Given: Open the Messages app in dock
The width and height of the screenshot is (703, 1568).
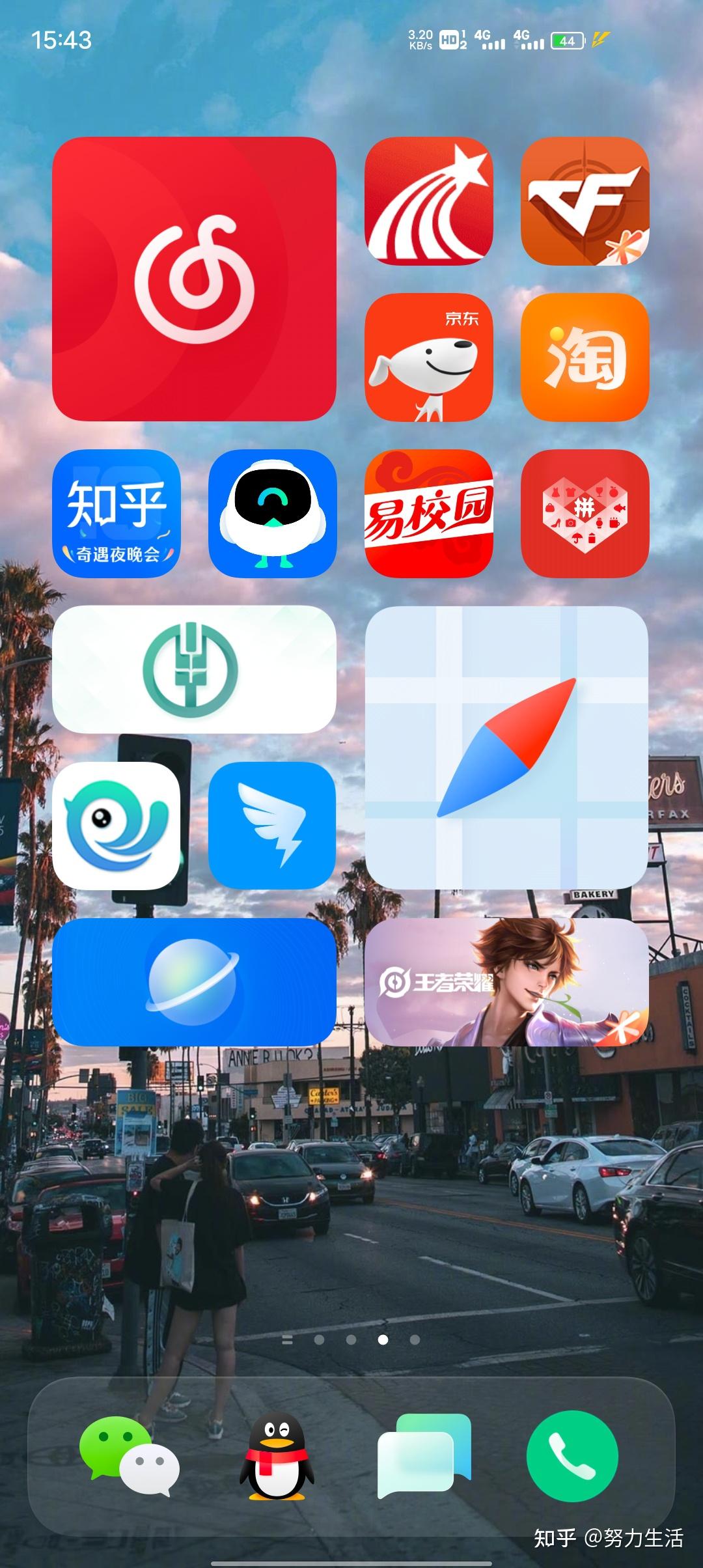Looking at the screenshot, I should 424,1456.
